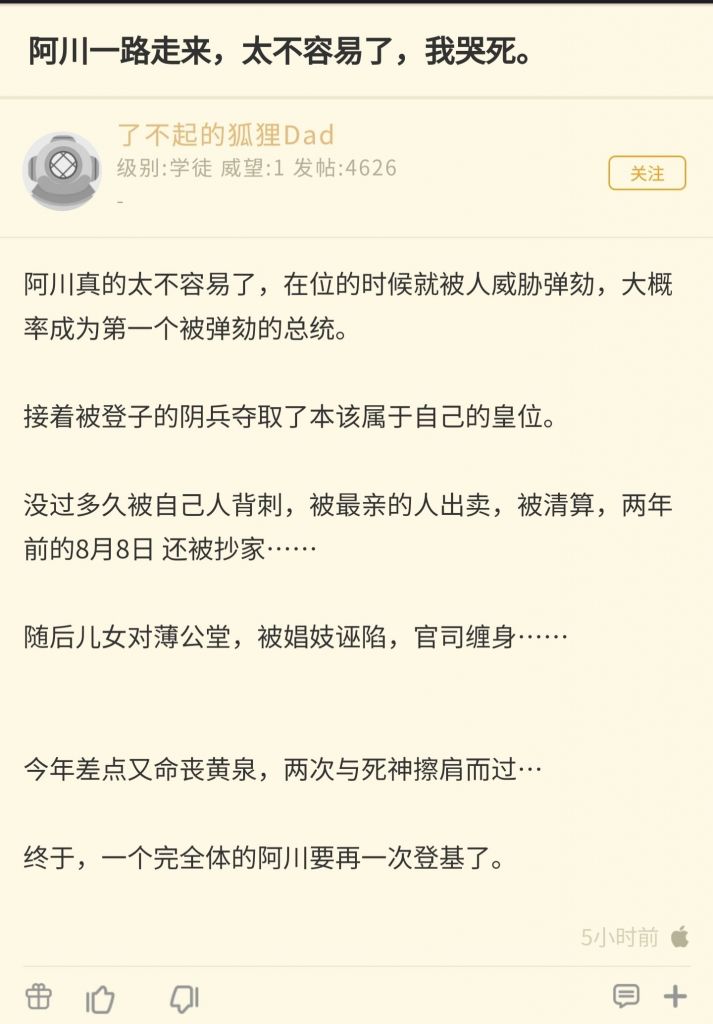The height and width of the screenshot is (1024, 713).
Task: Like this post with thumbs up
Action: (x=100, y=998)
